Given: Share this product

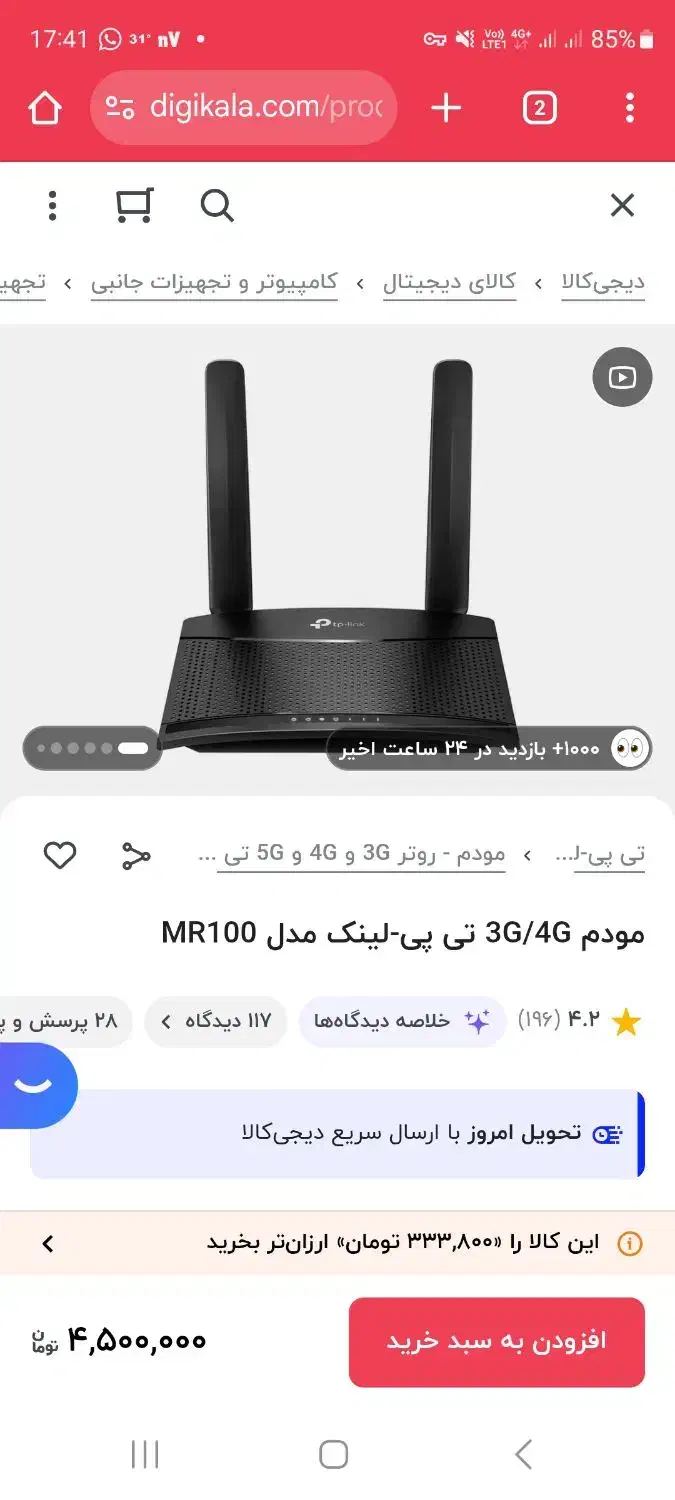Looking at the screenshot, I should tap(135, 855).
